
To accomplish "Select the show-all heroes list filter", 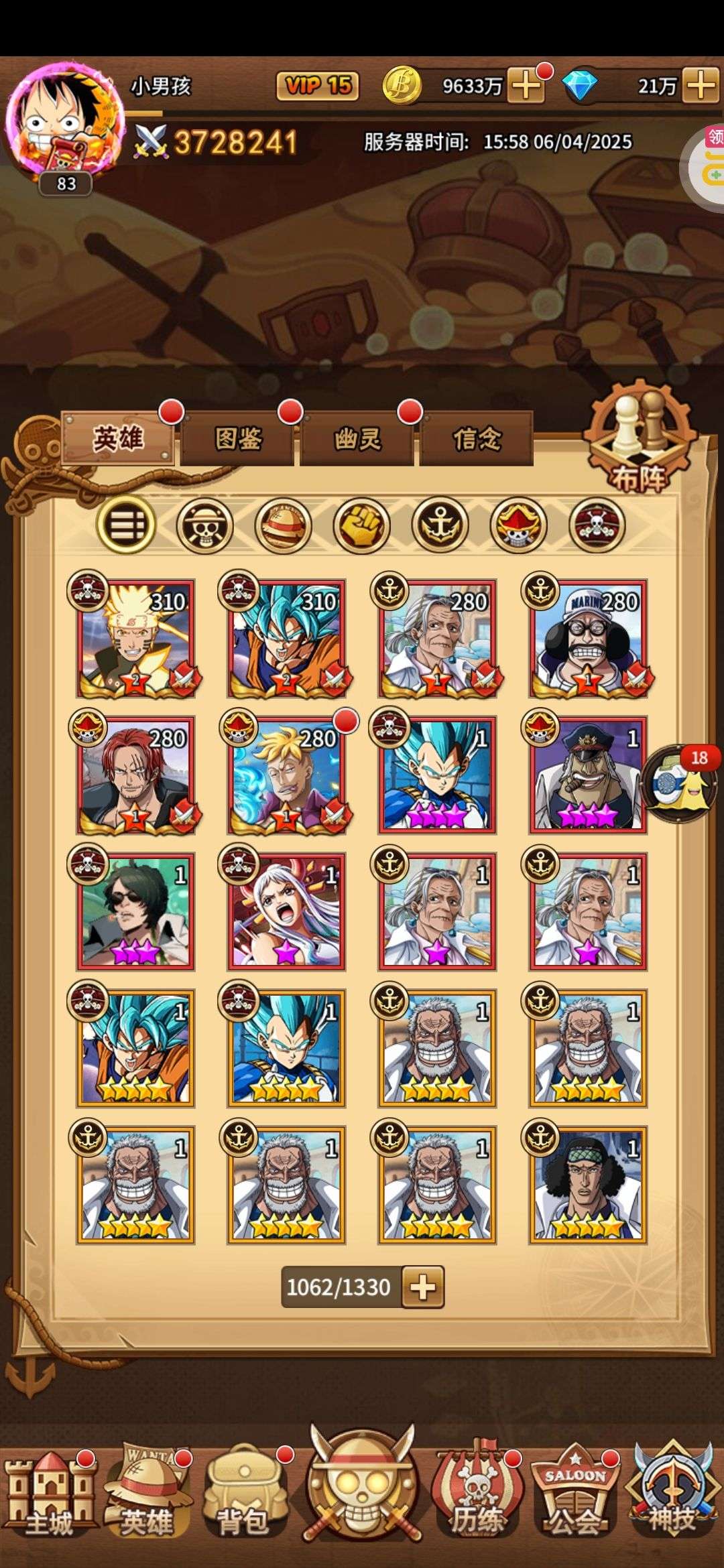I will (126, 525).
